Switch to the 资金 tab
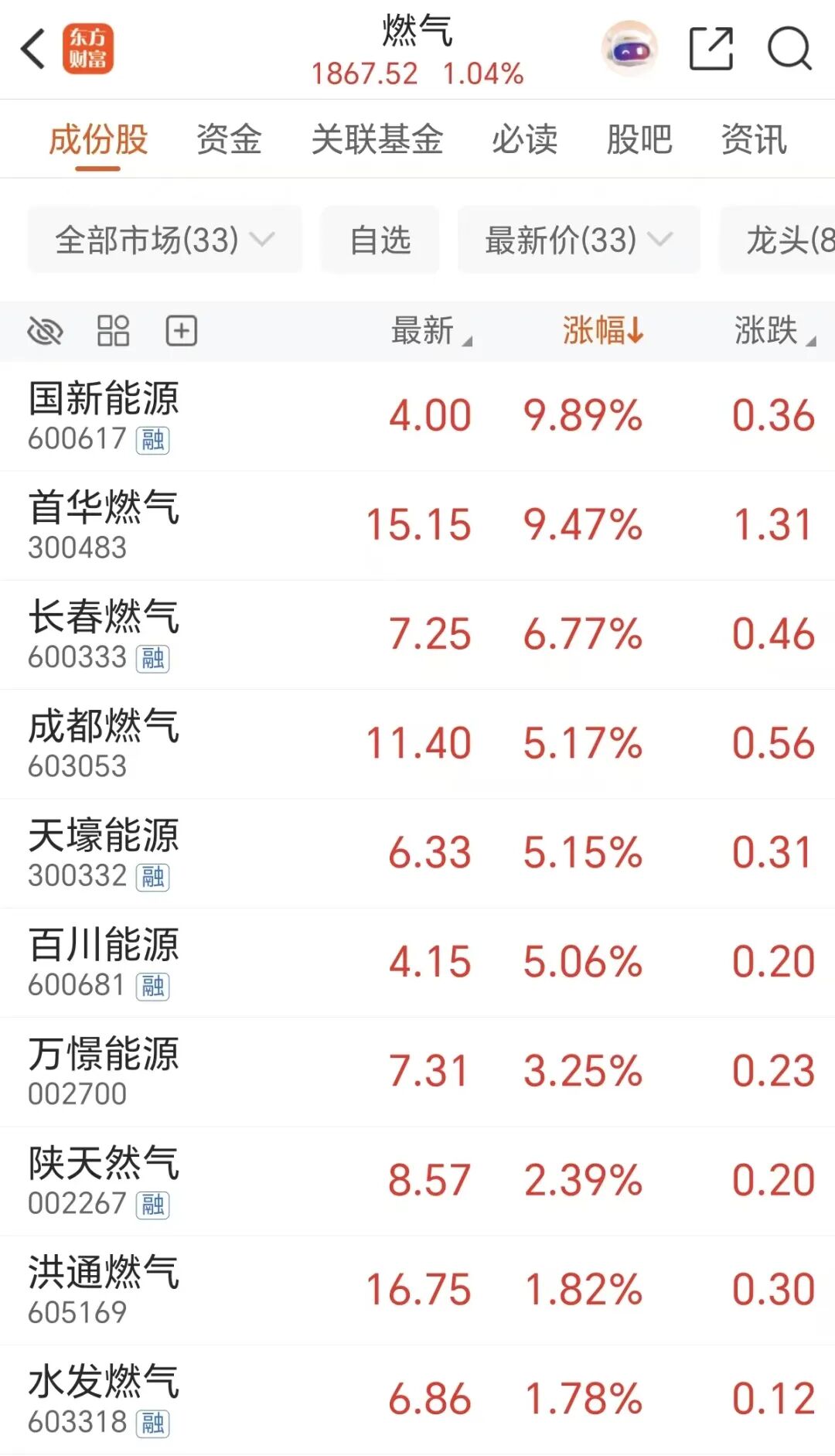This screenshot has width=835, height=1456. pyautogui.click(x=229, y=140)
